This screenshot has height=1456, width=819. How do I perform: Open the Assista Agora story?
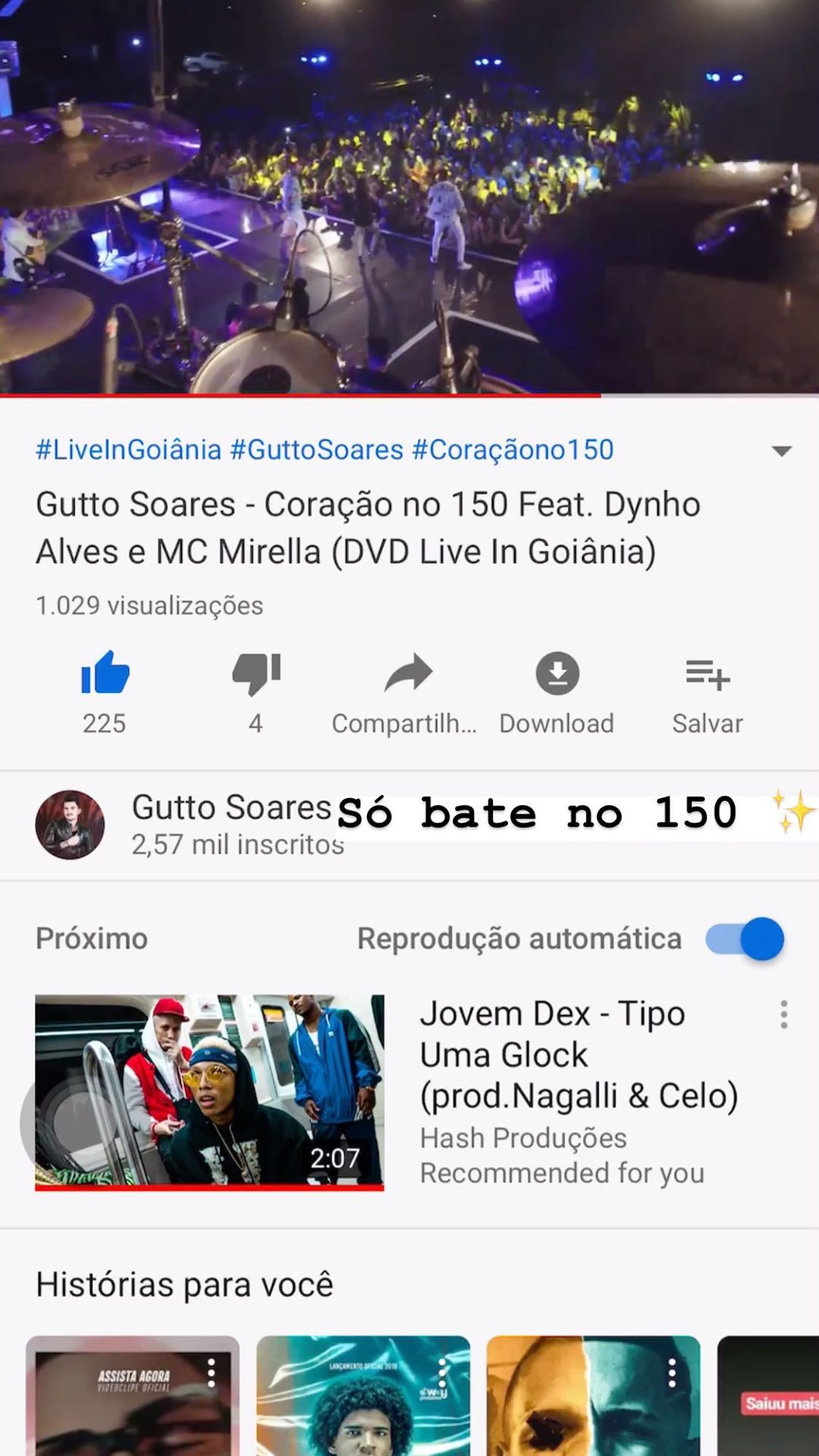point(133,1395)
